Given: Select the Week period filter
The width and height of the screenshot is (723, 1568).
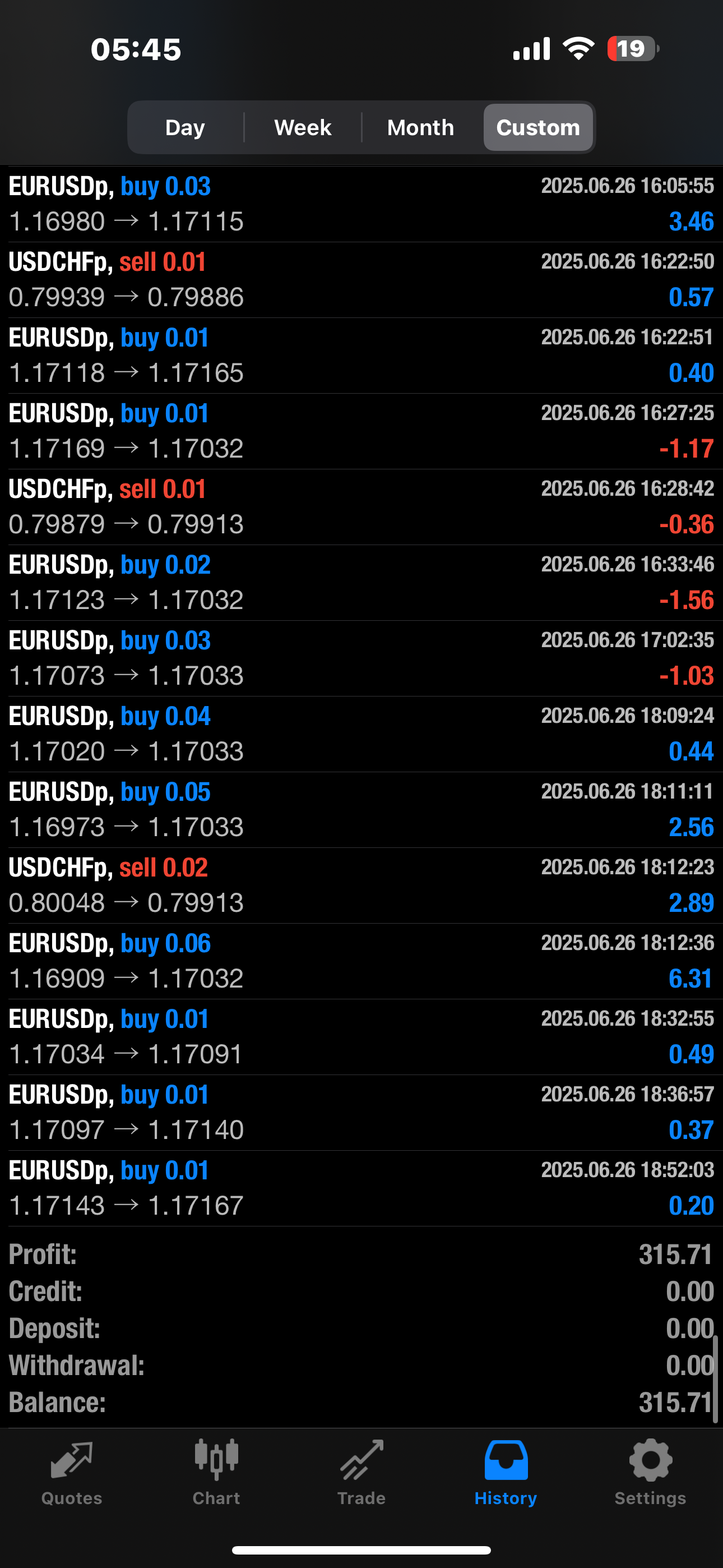Looking at the screenshot, I should (x=303, y=127).
